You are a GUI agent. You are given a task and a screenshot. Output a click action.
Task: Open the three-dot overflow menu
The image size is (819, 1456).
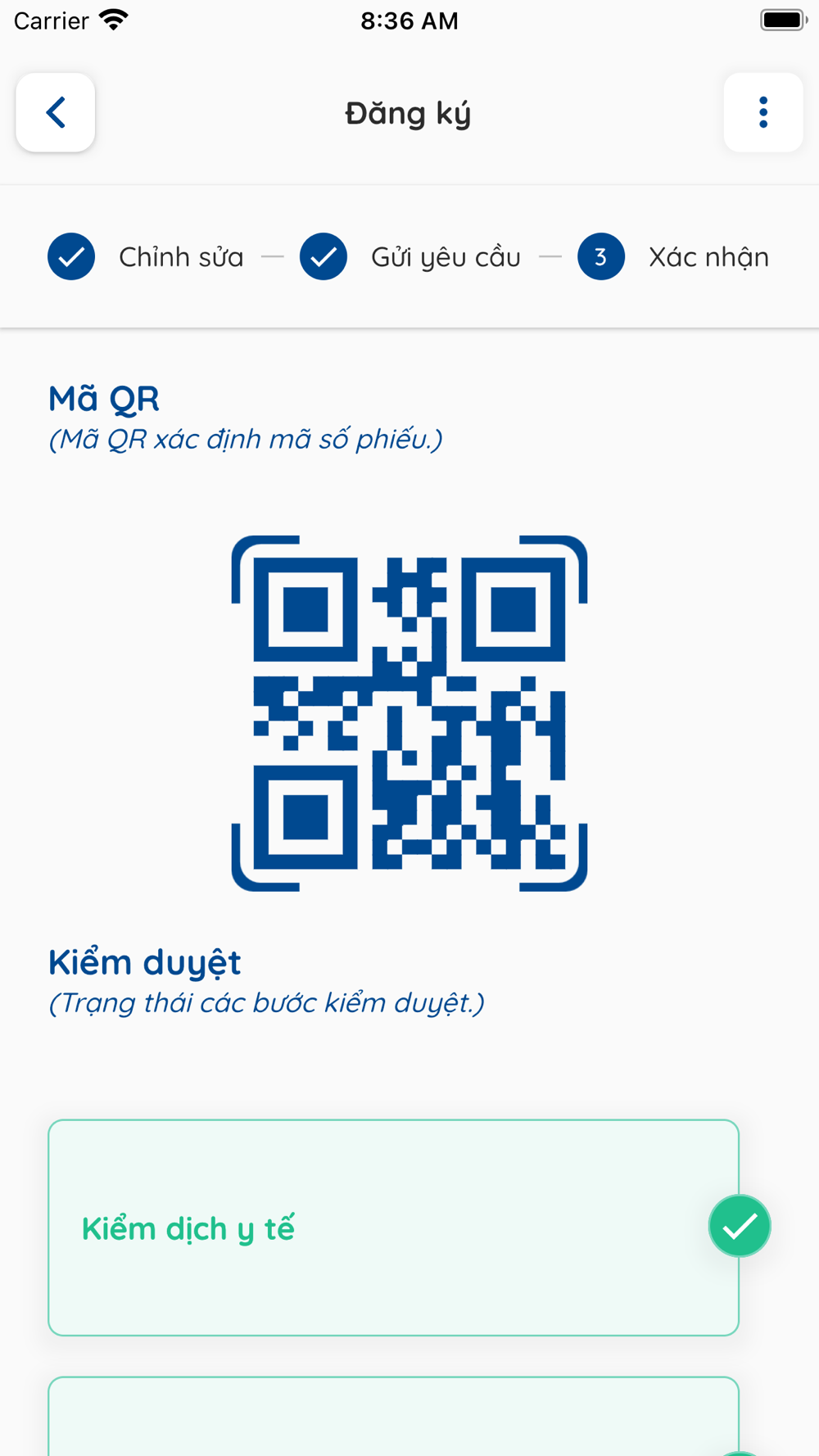click(x=762, y=113)
